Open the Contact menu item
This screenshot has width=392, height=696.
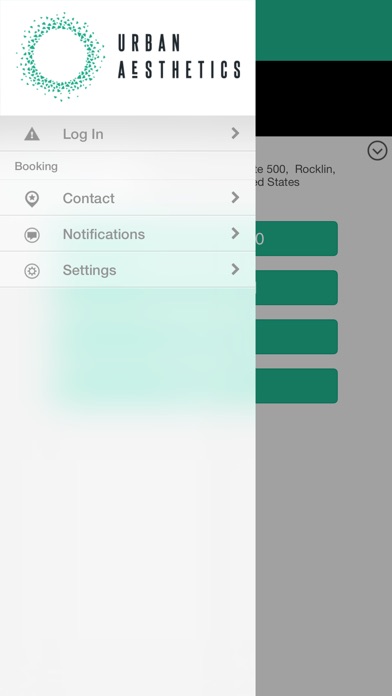[127, 198]
